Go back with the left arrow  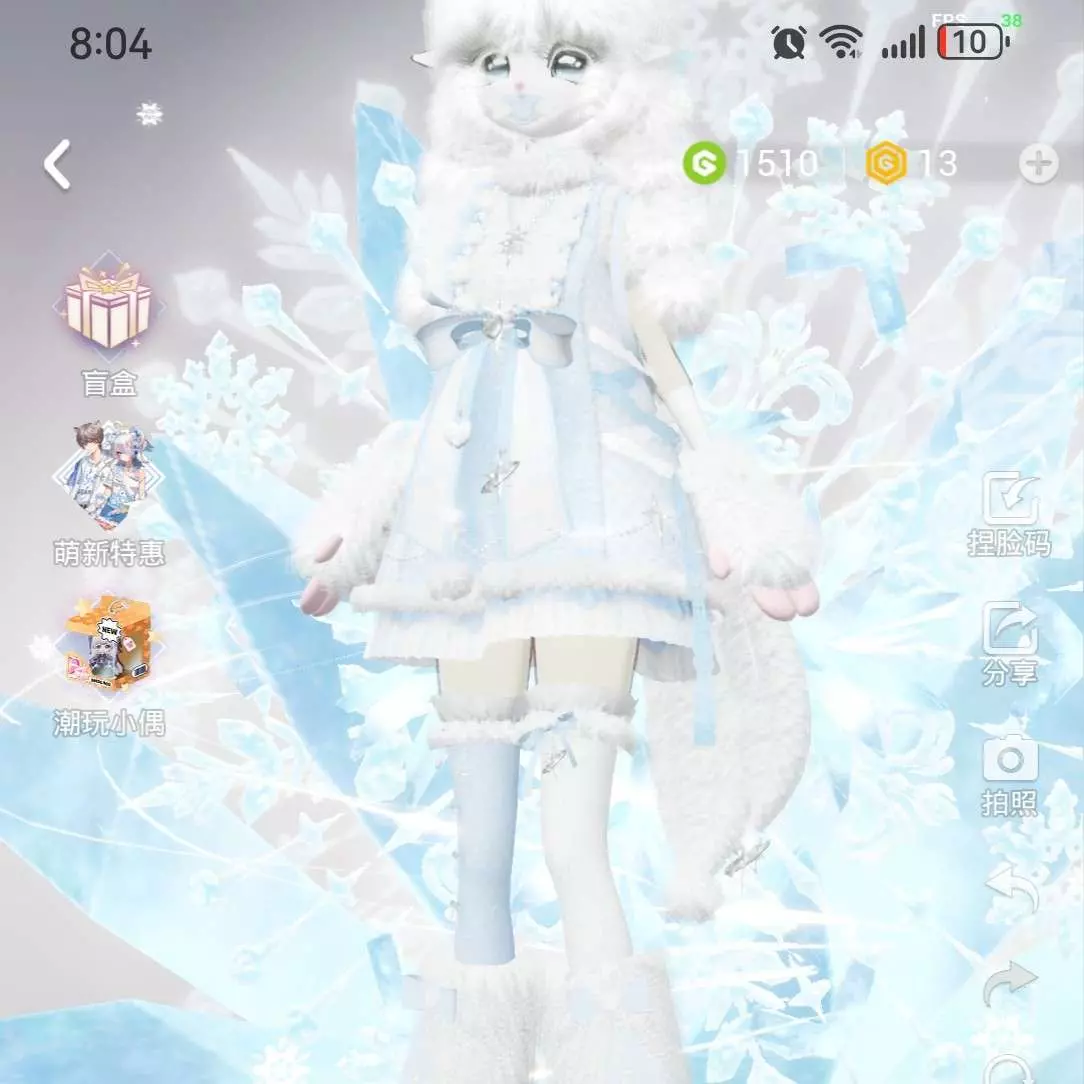(58, 165)
